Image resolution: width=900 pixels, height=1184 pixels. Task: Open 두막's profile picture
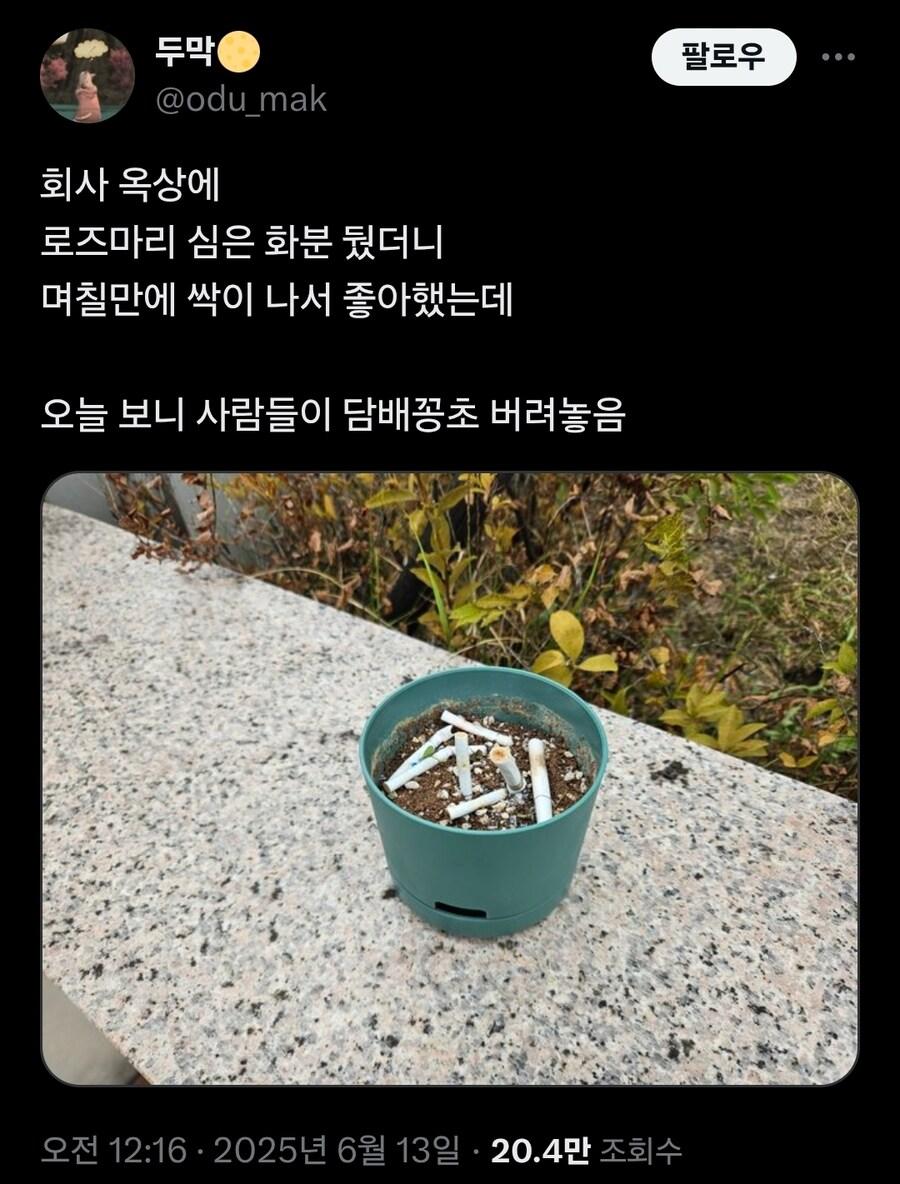(87, 76)
